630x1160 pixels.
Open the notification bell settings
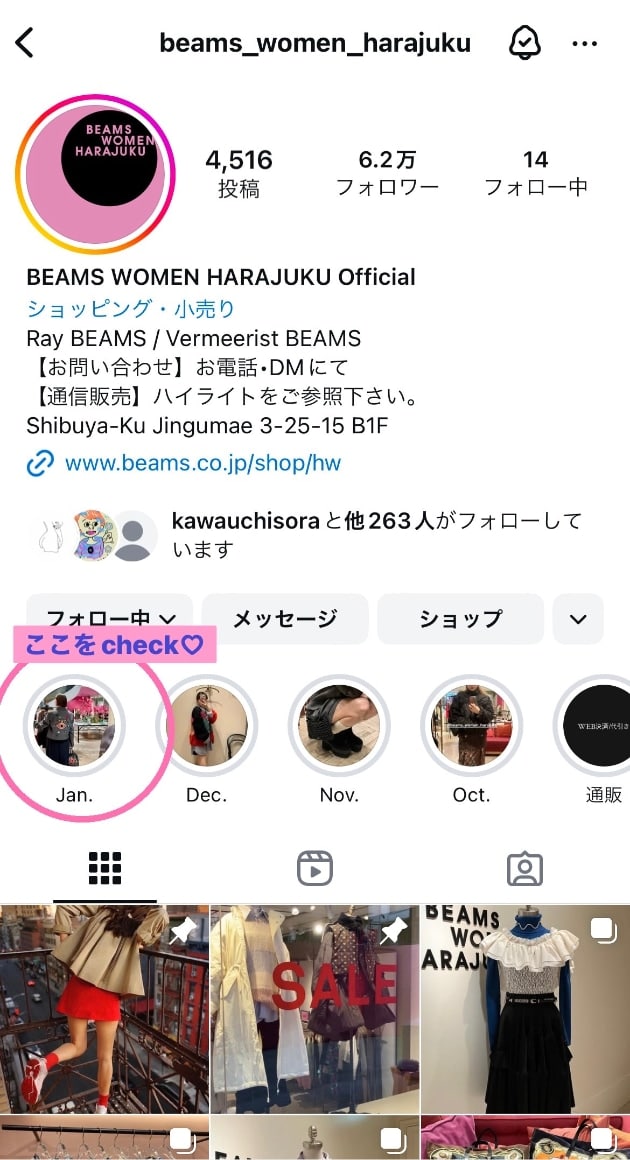tap(524, 43)
